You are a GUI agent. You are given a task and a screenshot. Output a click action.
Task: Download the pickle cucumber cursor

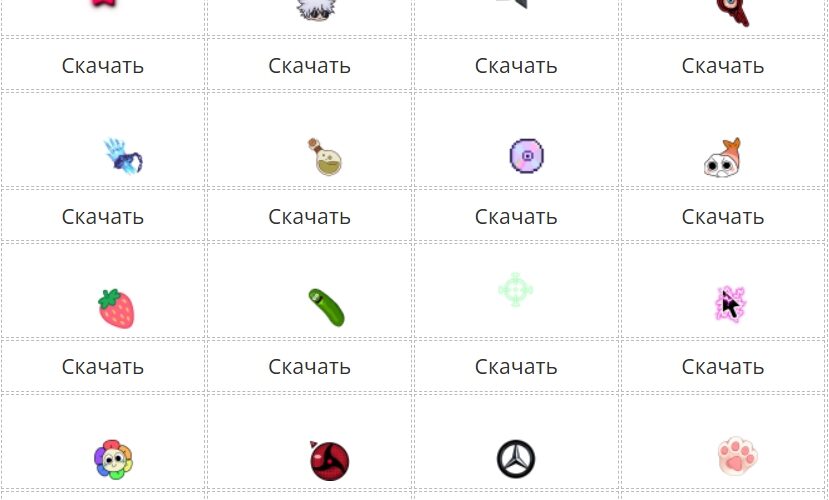[x=309, y=367]
